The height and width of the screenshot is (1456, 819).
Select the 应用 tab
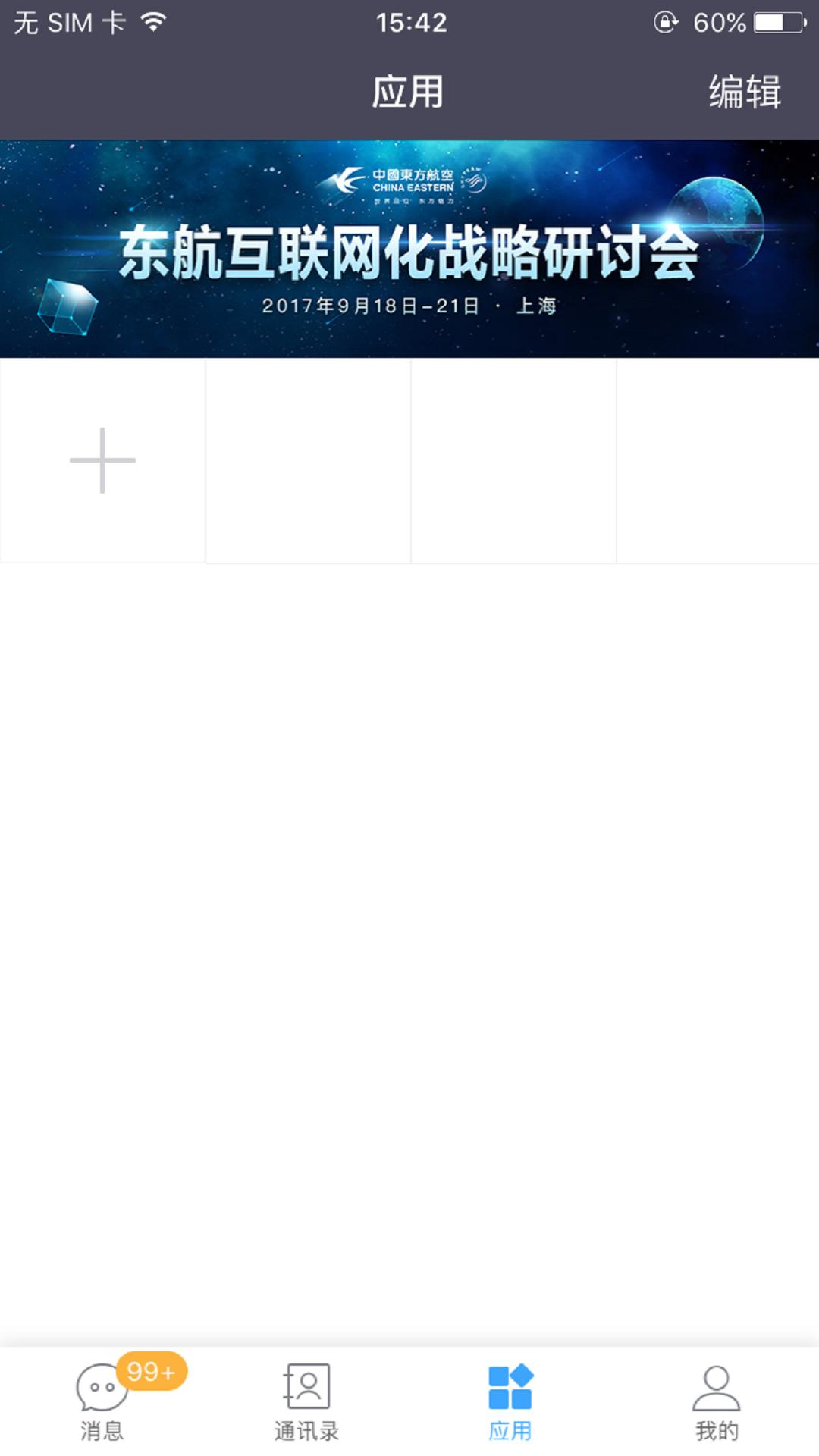click(510, 1401)
